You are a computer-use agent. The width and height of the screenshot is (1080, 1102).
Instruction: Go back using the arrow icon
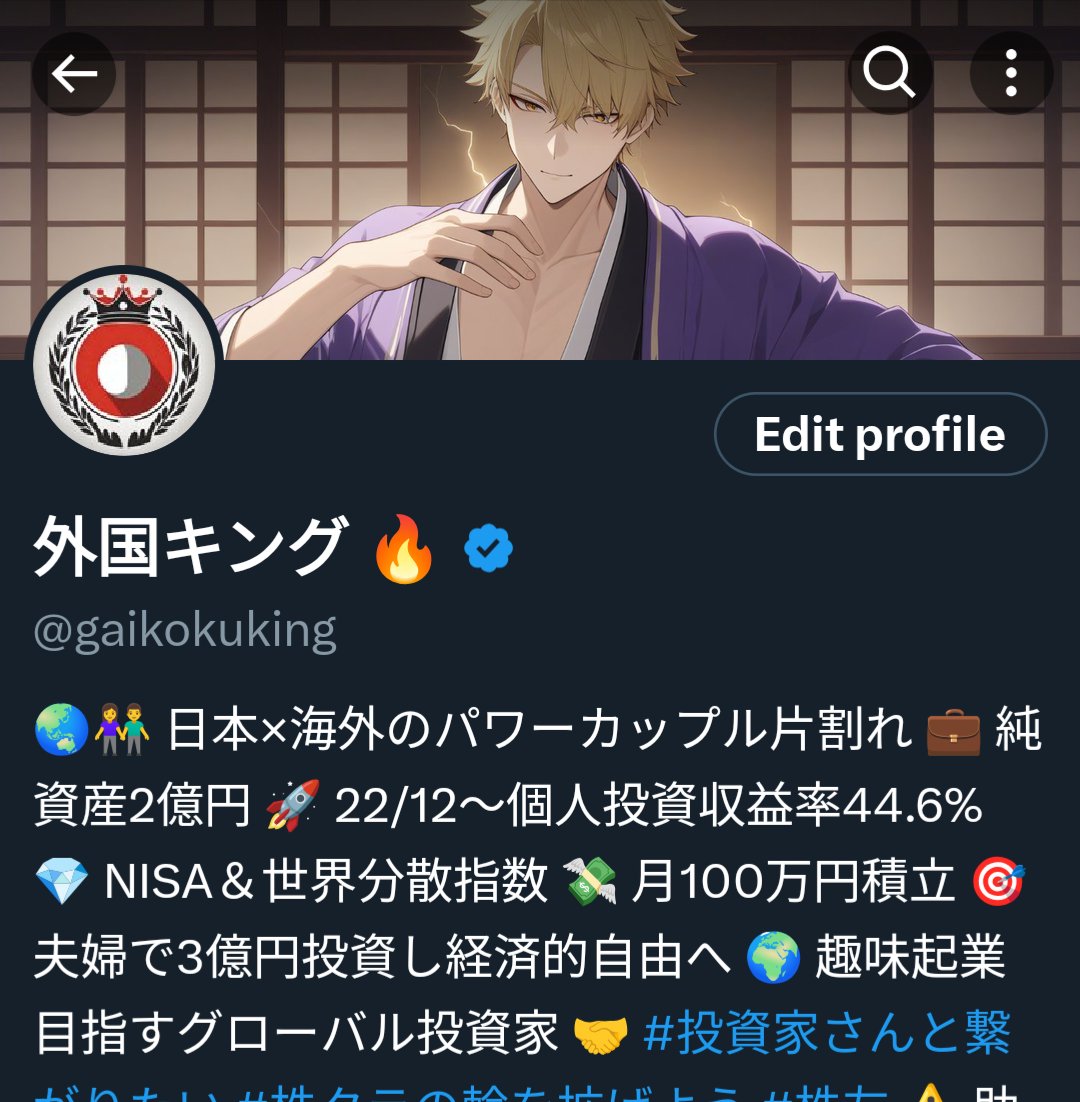pos(74,74)
